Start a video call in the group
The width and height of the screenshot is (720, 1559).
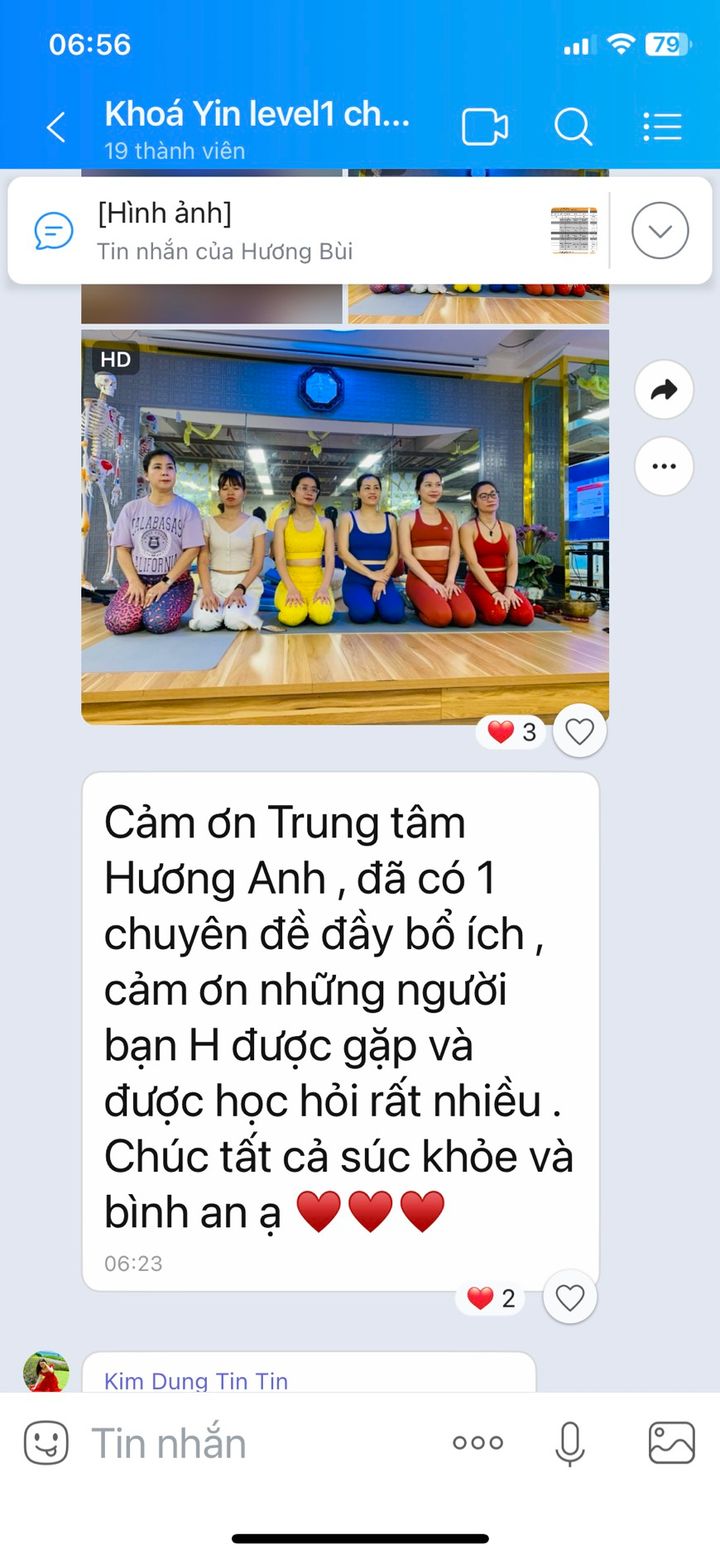pos(484,127)
